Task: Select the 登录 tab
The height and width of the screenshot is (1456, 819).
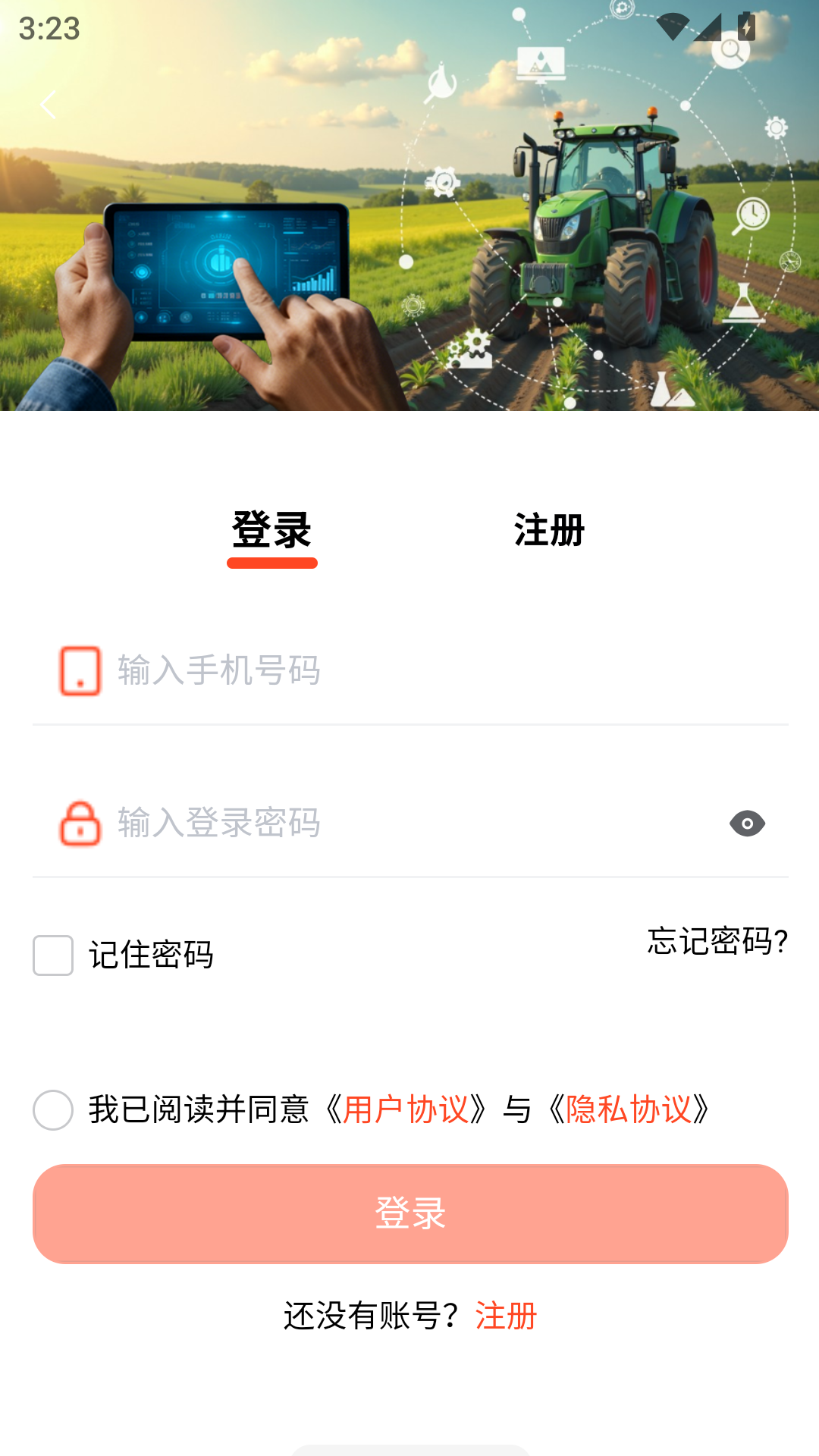Action: coord(273,531)
